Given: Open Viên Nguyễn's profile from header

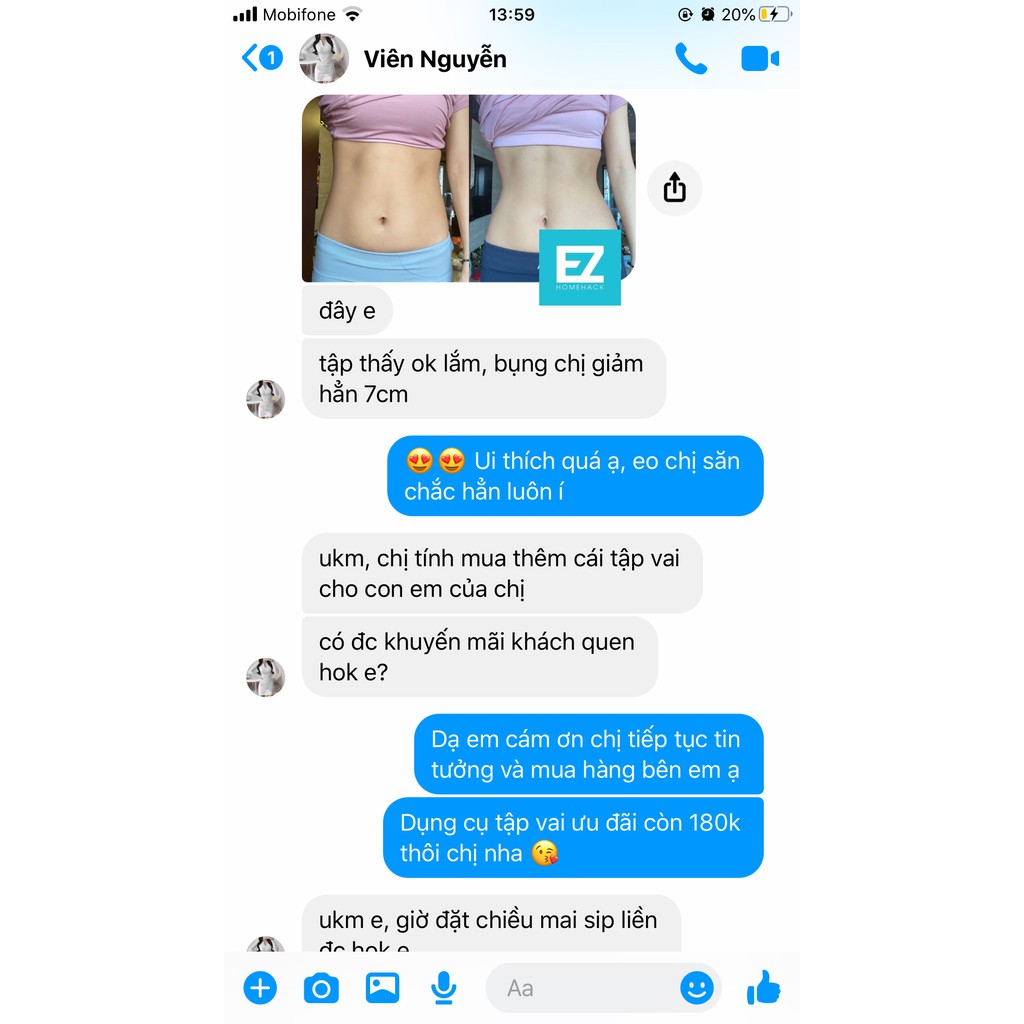Looking at the screenshot, I should click(x=434, y=59).
